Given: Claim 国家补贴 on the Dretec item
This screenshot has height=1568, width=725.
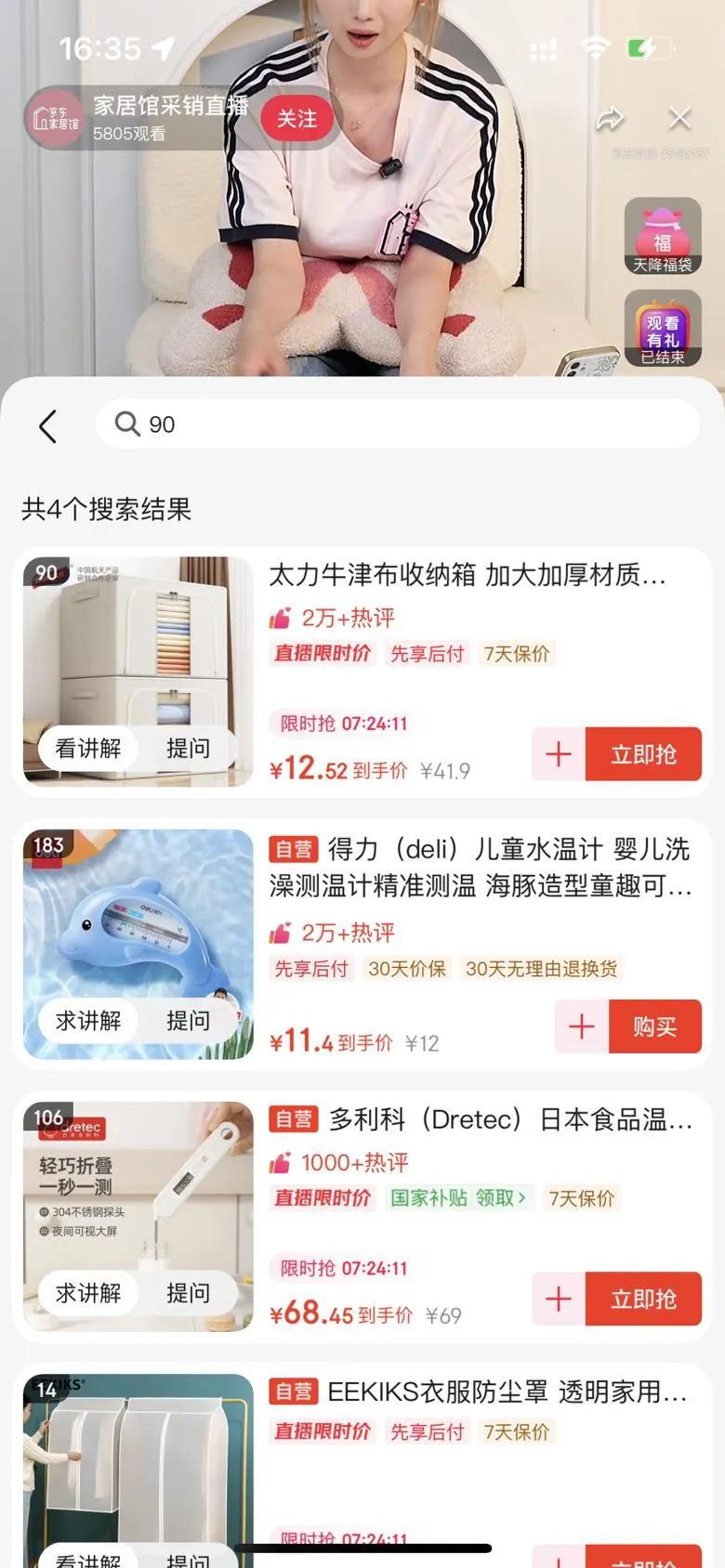Looking at the screenshot, I should (x=458, y=1198).
